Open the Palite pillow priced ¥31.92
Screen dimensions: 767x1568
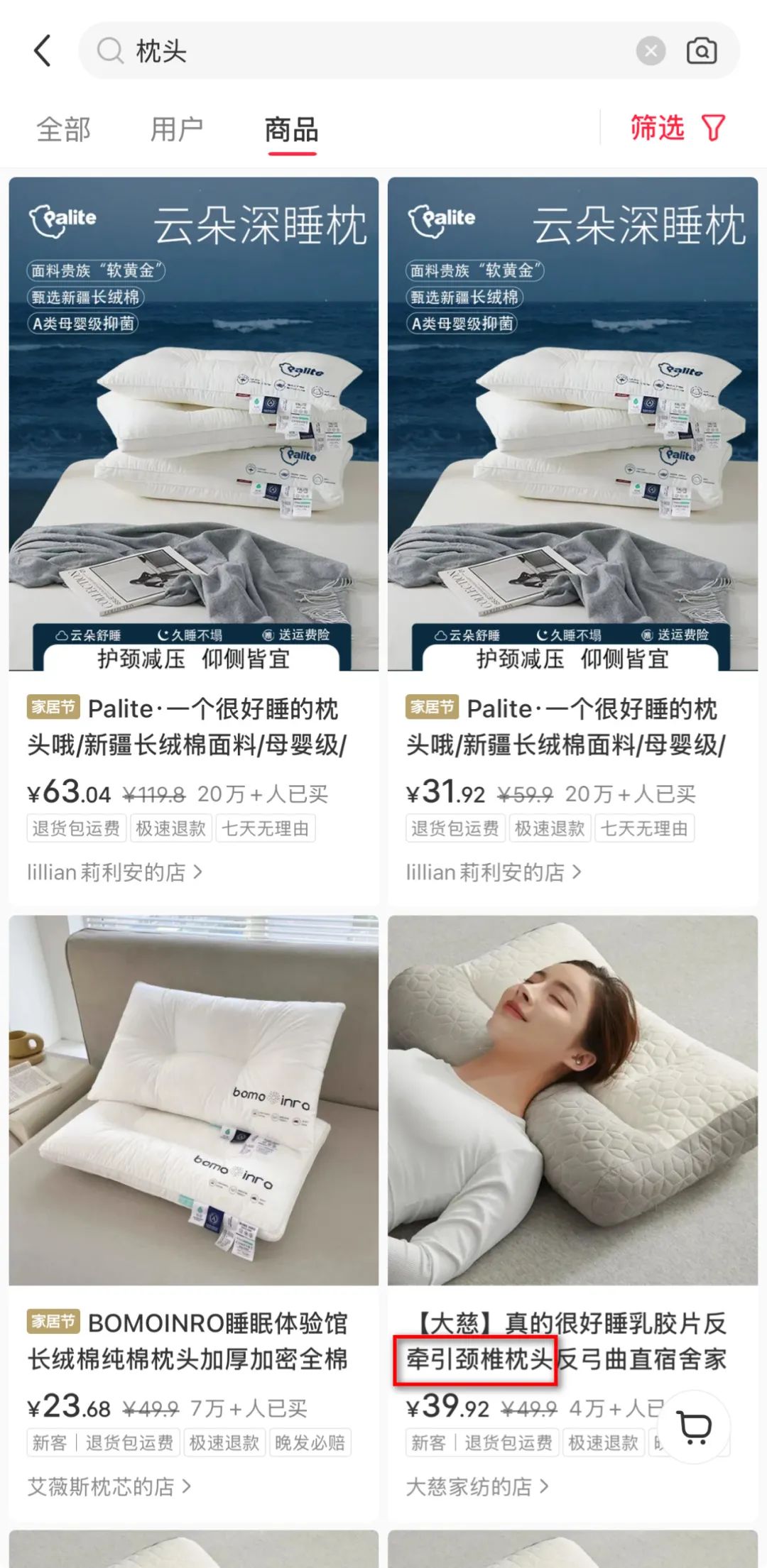point(572,426)
